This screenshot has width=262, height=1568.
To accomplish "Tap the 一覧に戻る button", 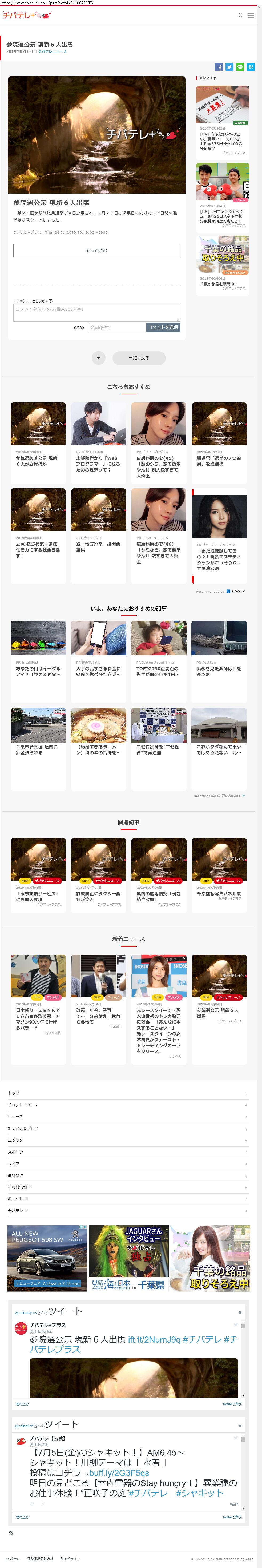I will coord(139,357).
